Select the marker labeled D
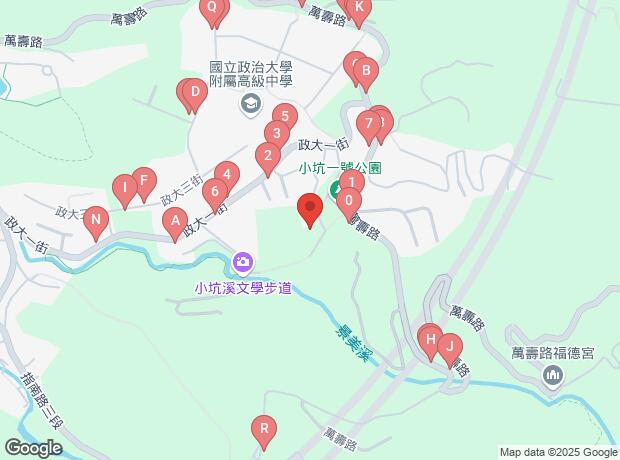The height and width of the screenshot is (460, 620). (x=196, y=94)
